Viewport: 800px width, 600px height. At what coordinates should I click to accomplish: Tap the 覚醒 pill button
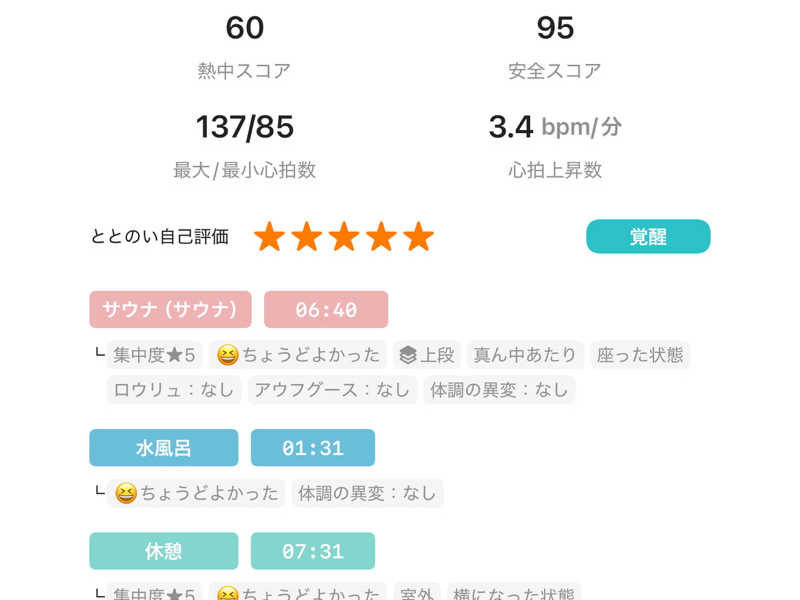point(648,237)
